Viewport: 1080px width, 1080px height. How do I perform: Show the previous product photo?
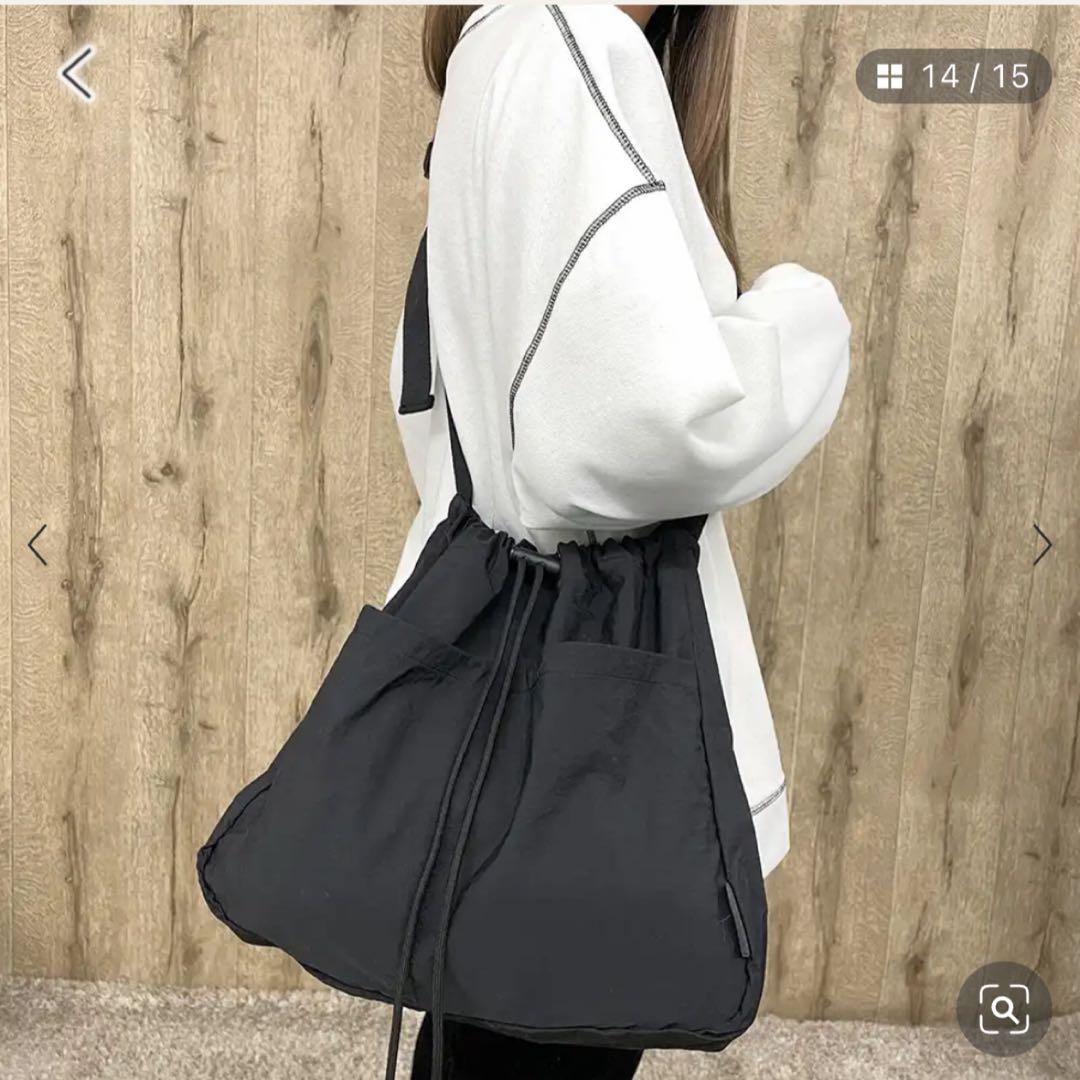(x=37, y=545)
